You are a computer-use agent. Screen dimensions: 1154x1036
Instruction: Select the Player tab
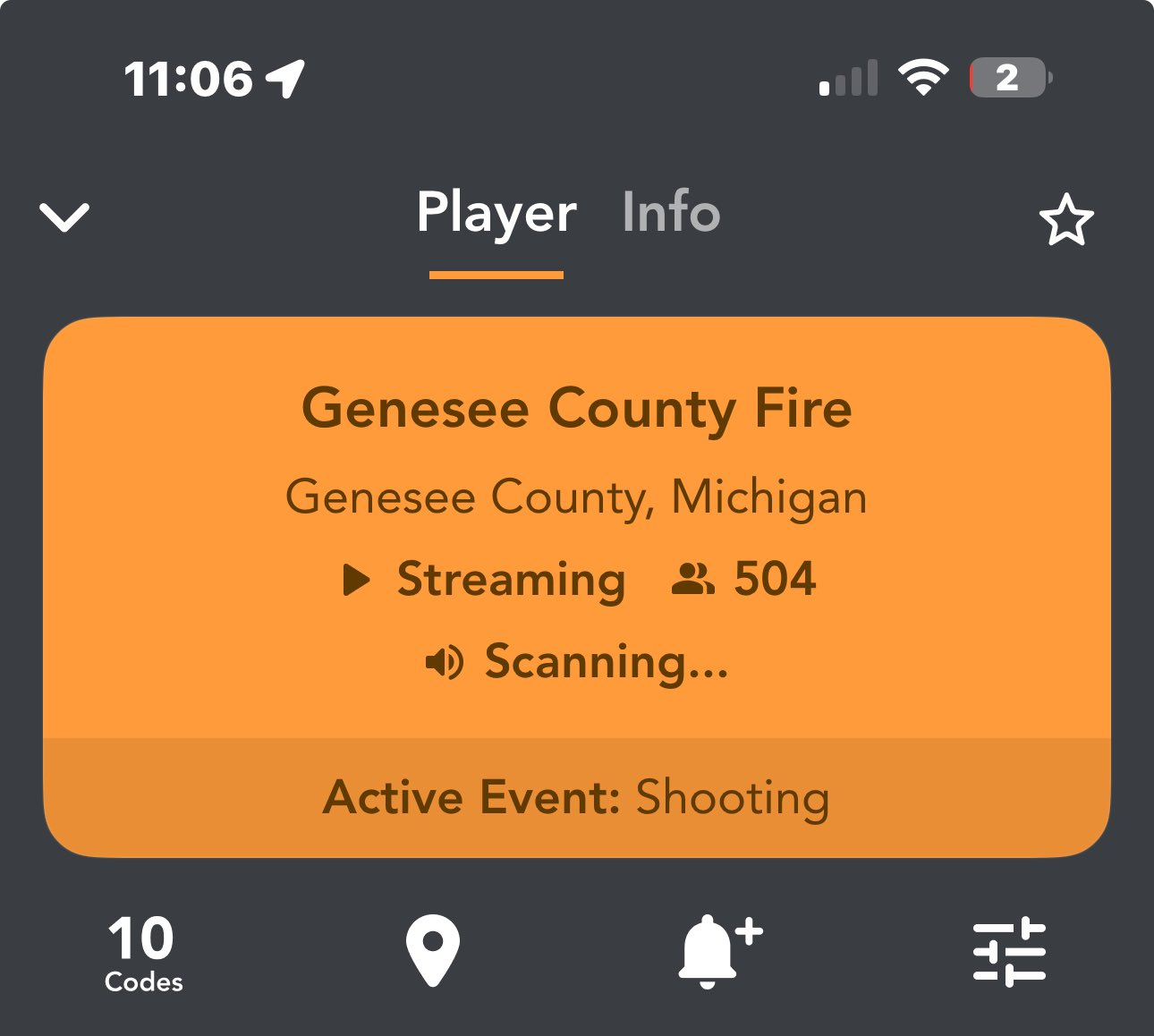point(496,213)
